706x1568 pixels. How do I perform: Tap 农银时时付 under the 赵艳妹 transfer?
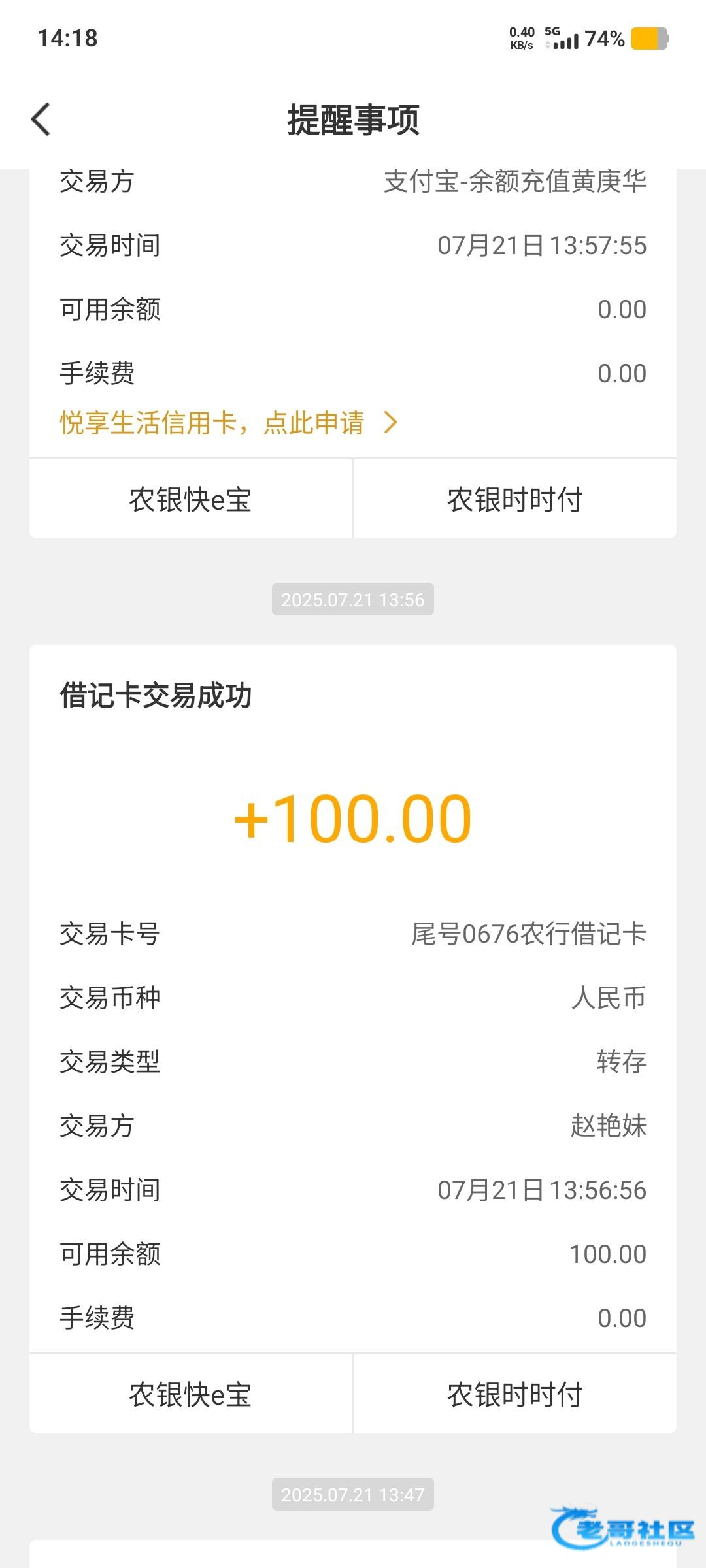[x=515, y=1394]
